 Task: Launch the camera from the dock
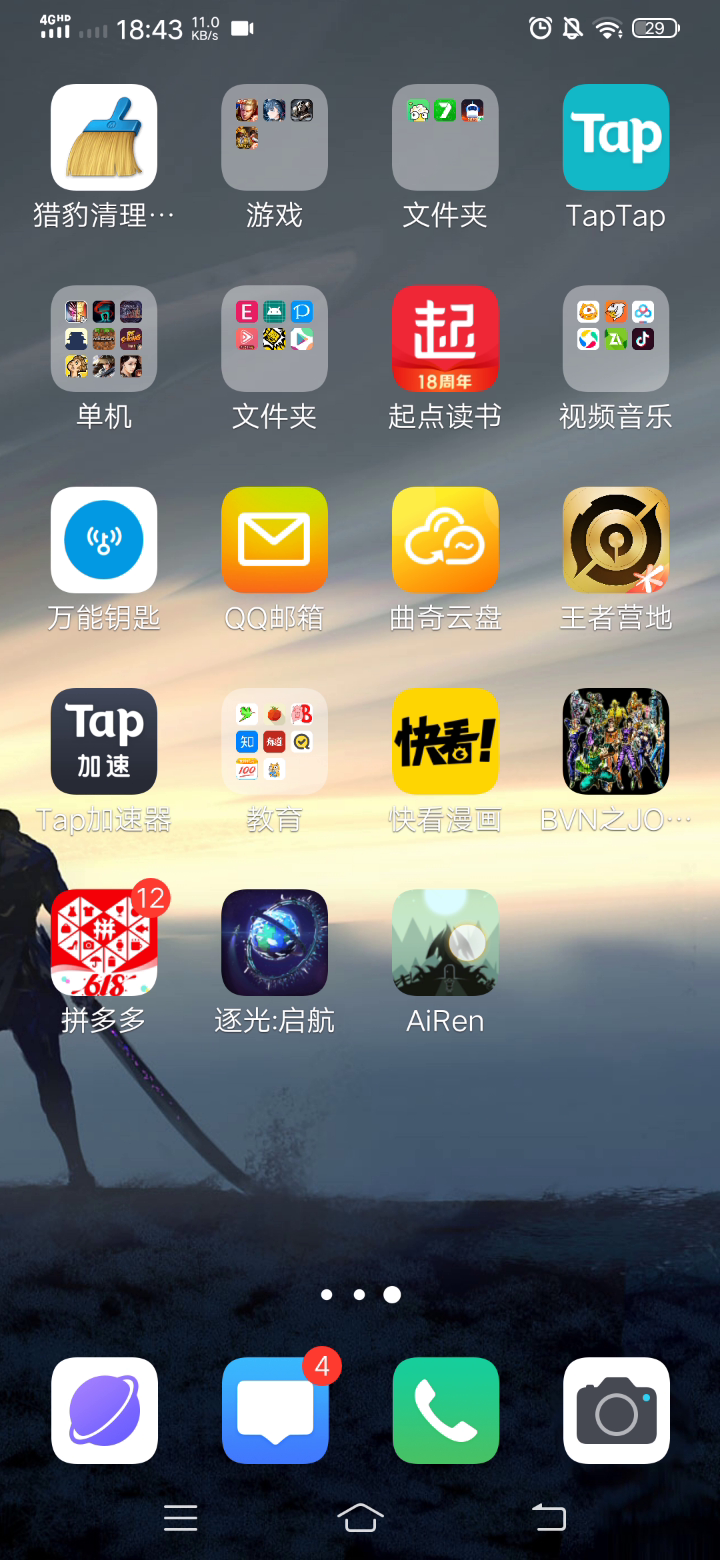point(616,1410)
